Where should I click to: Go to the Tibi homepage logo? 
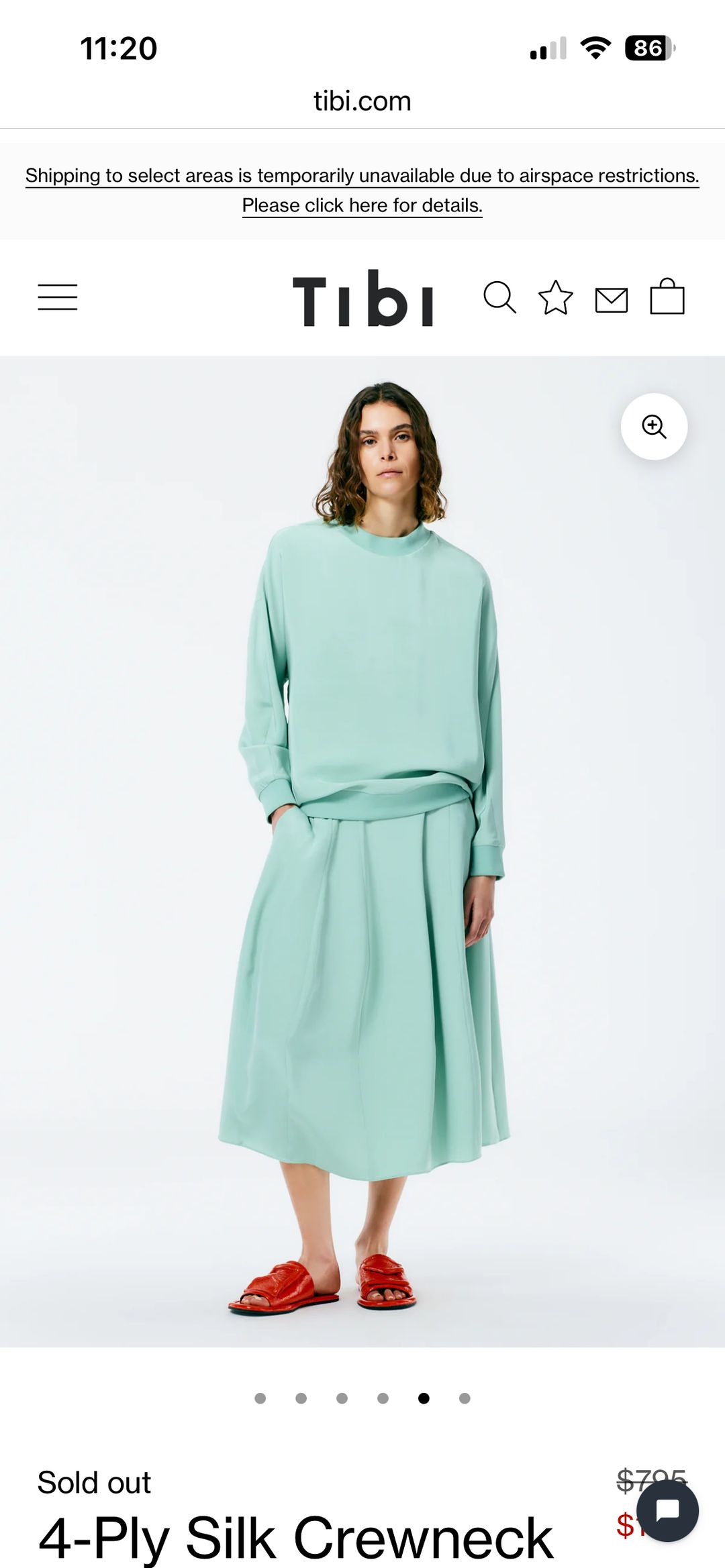pyautogui.click(x=362, y=299)
